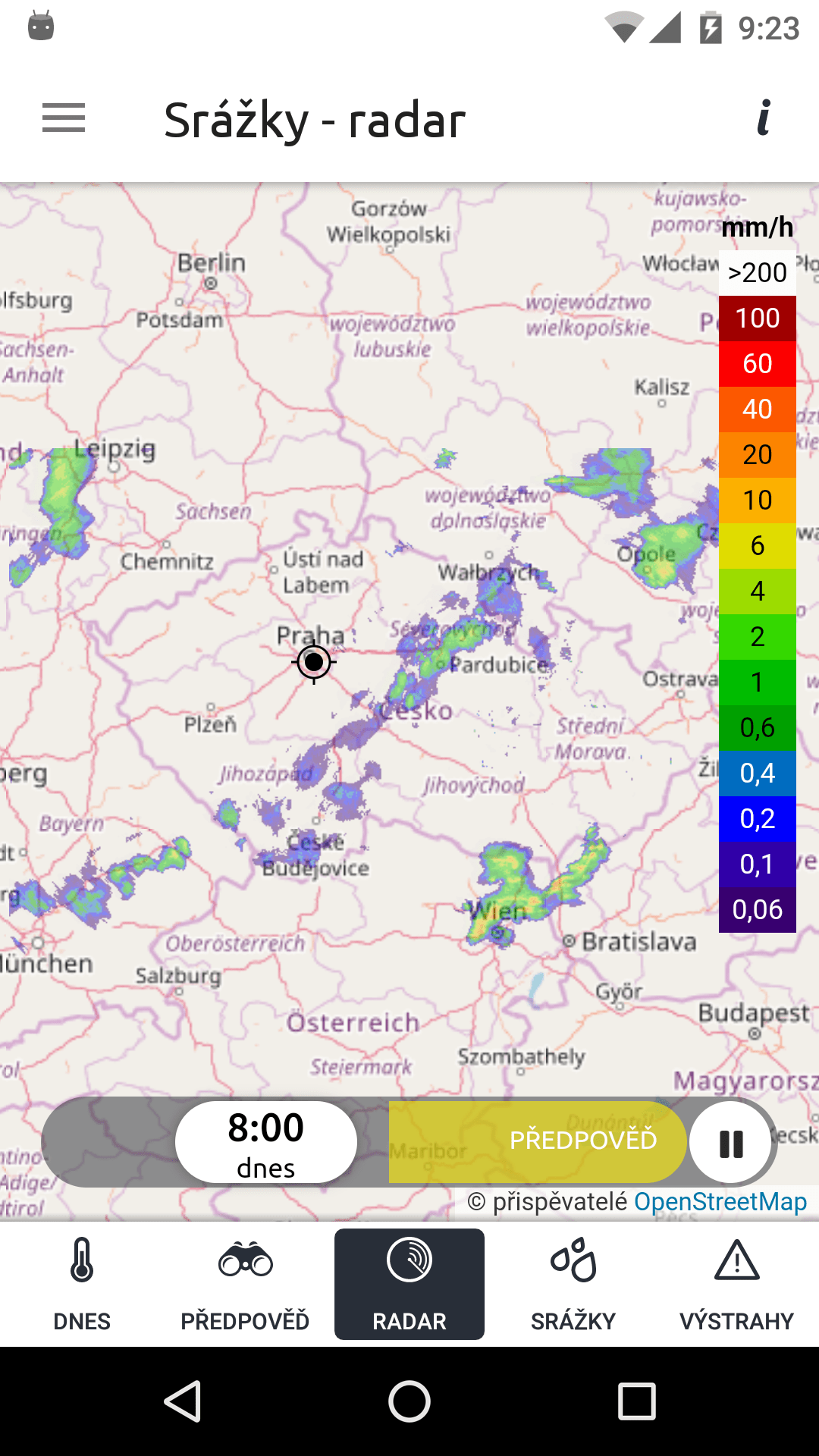Viewport: 819px width, 1456px height.
Task: Tap the current location marker near Praha
Action: pos(314,662)
